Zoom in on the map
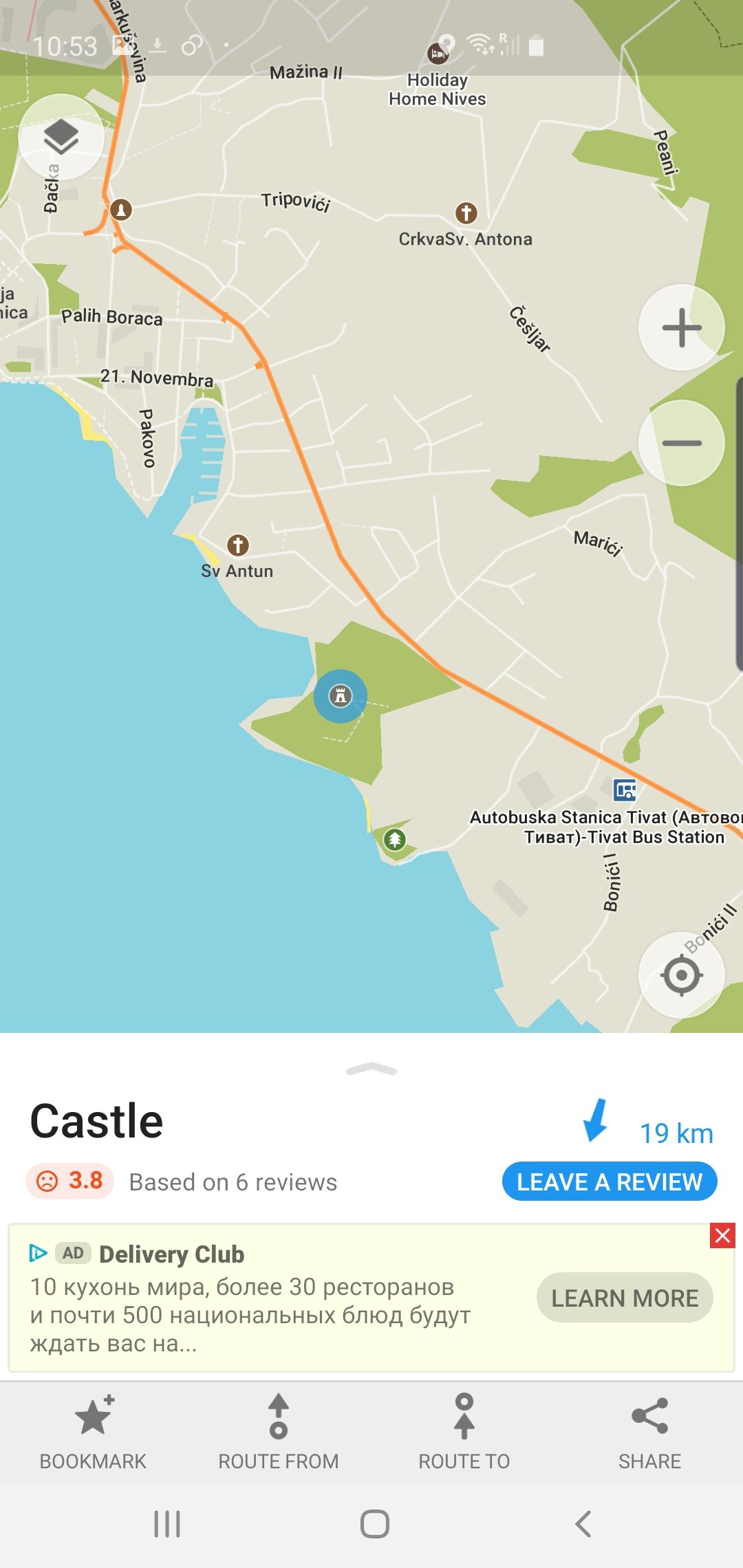The width and height of the screenshot is (743, 1568). point(681,327)
